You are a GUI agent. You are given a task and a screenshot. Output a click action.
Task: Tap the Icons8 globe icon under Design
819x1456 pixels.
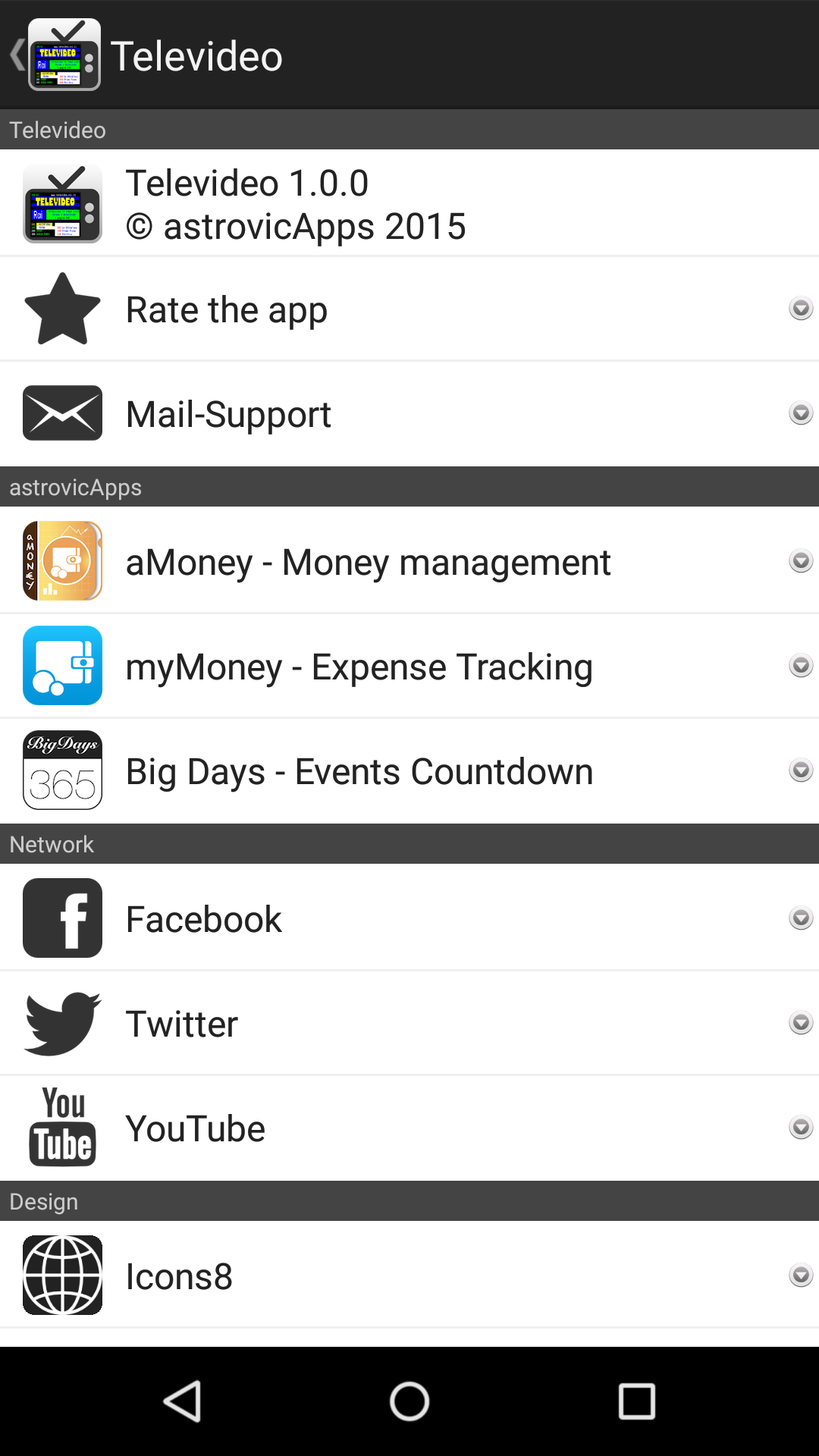(x=63, y=1275)
